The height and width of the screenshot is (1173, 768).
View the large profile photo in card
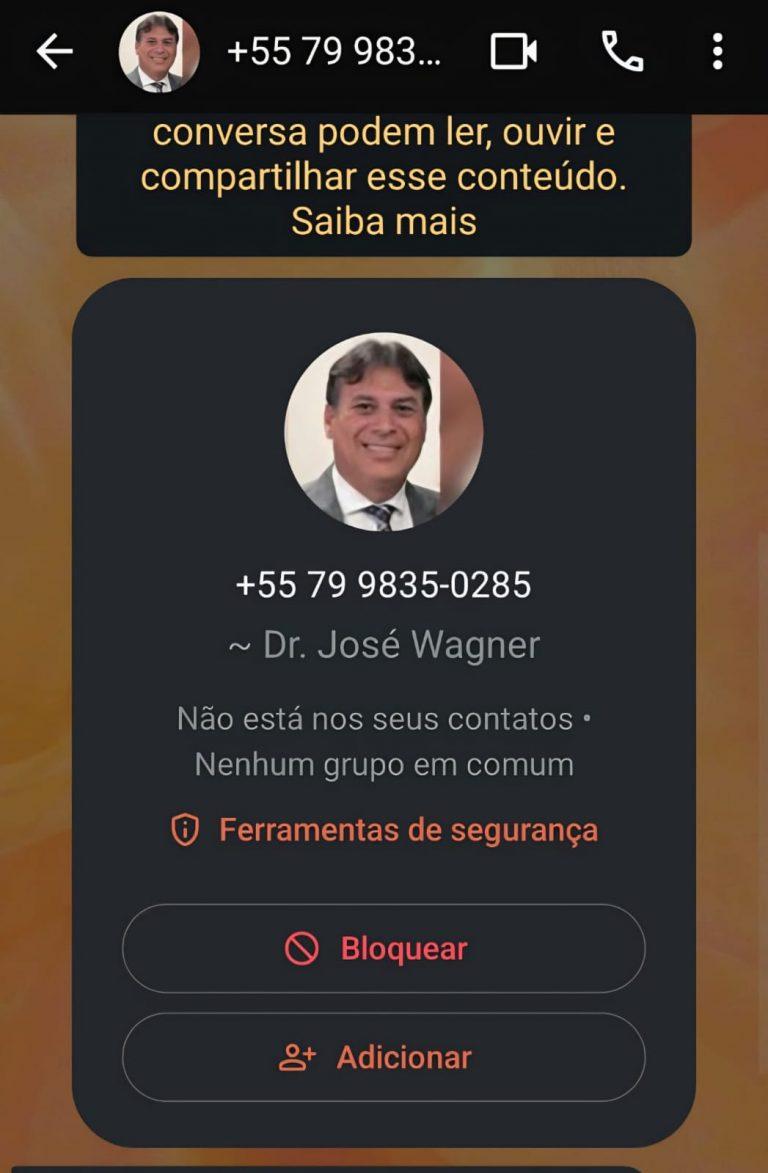383,432
